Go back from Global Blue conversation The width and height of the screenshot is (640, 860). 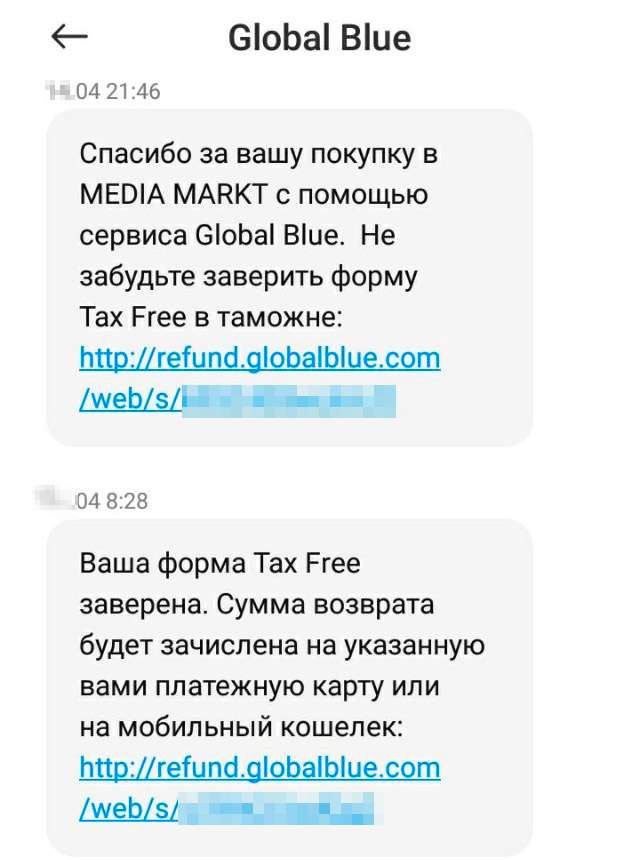pos(70,38)
